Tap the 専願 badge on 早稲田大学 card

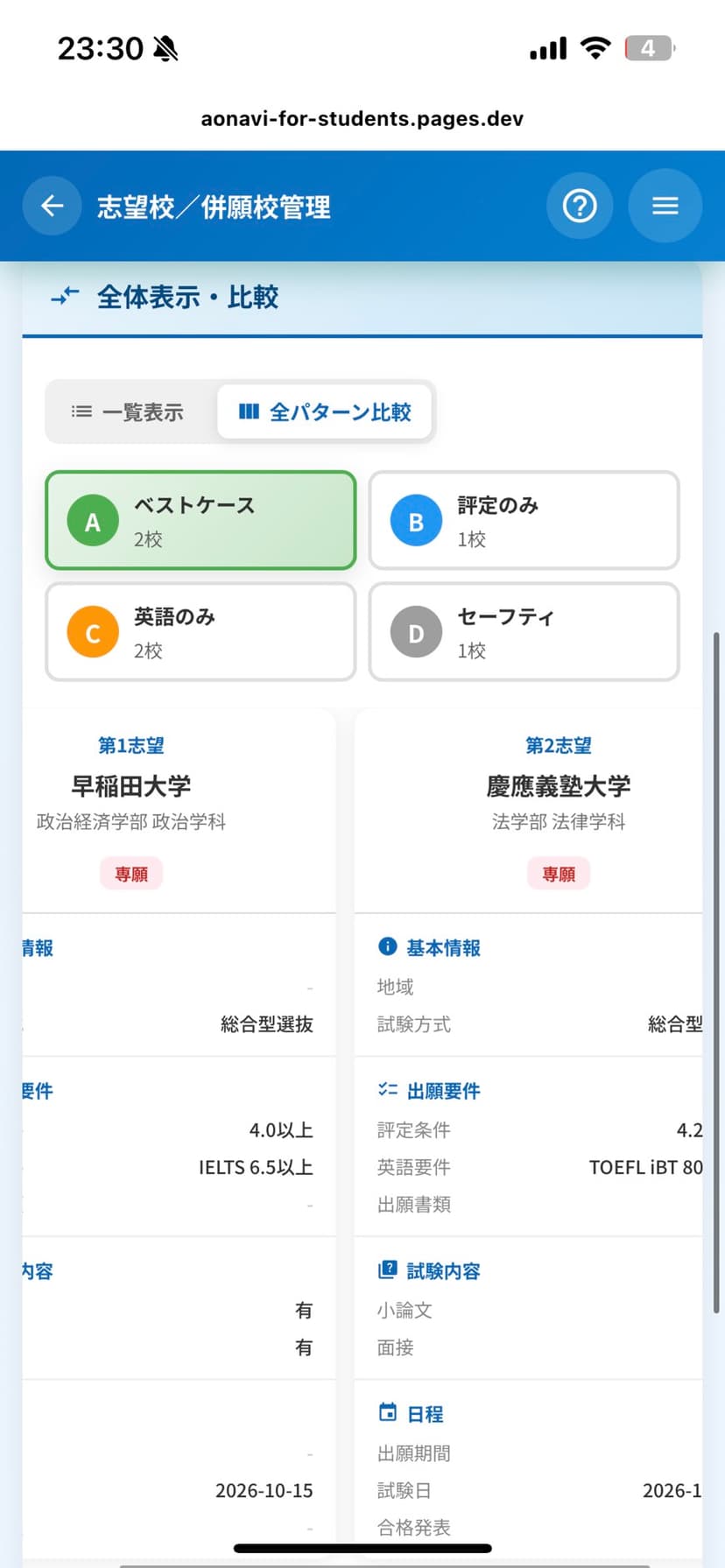[x=131, y=873]
